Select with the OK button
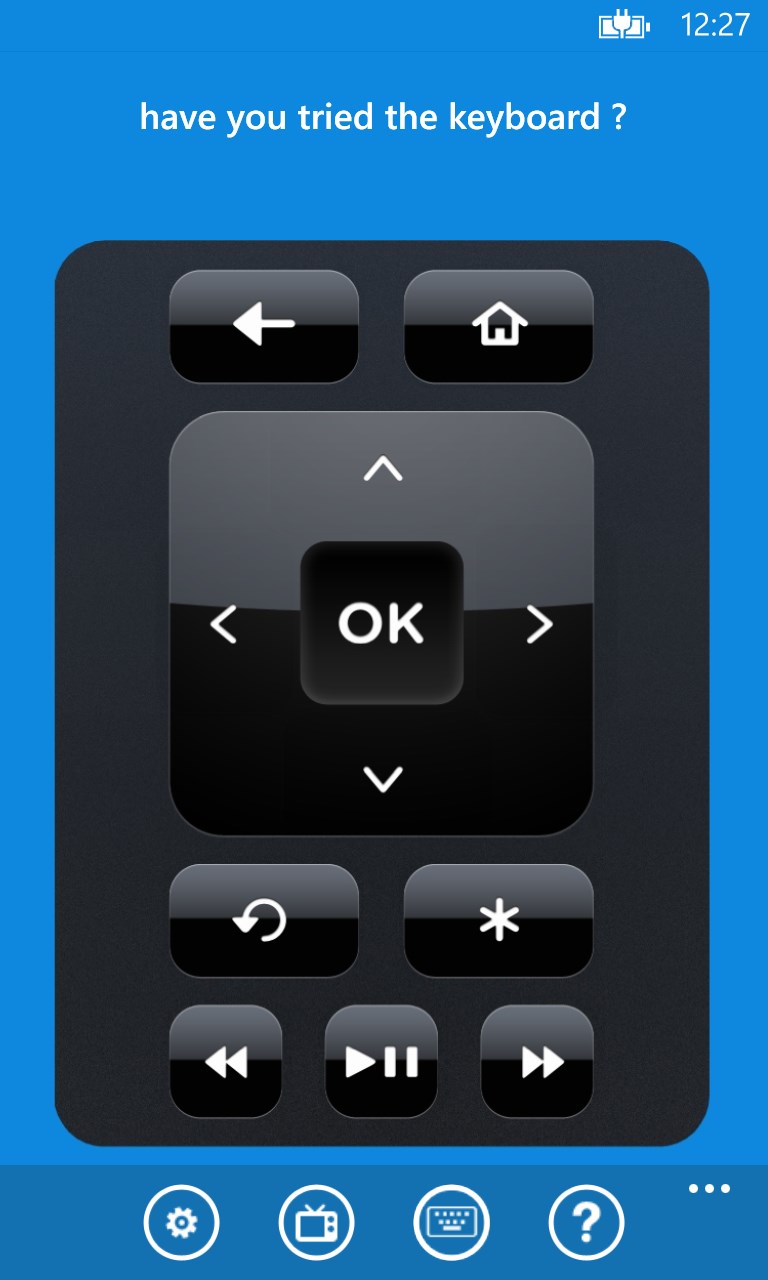This screenshot has width=768, height=1280. coord(381,623)
